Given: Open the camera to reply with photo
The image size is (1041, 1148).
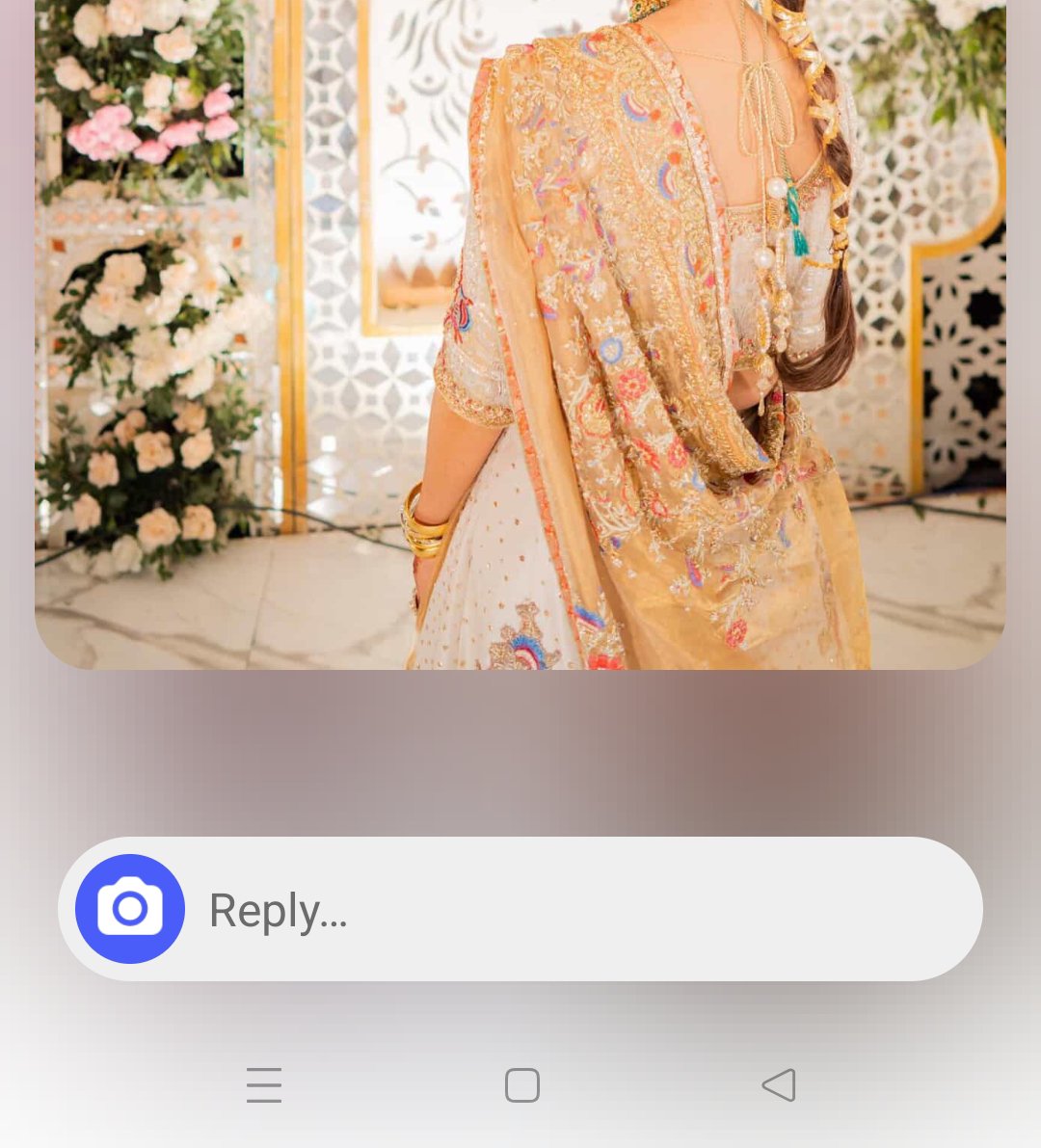Looking at the screenshot, I should tap(130, 909).
